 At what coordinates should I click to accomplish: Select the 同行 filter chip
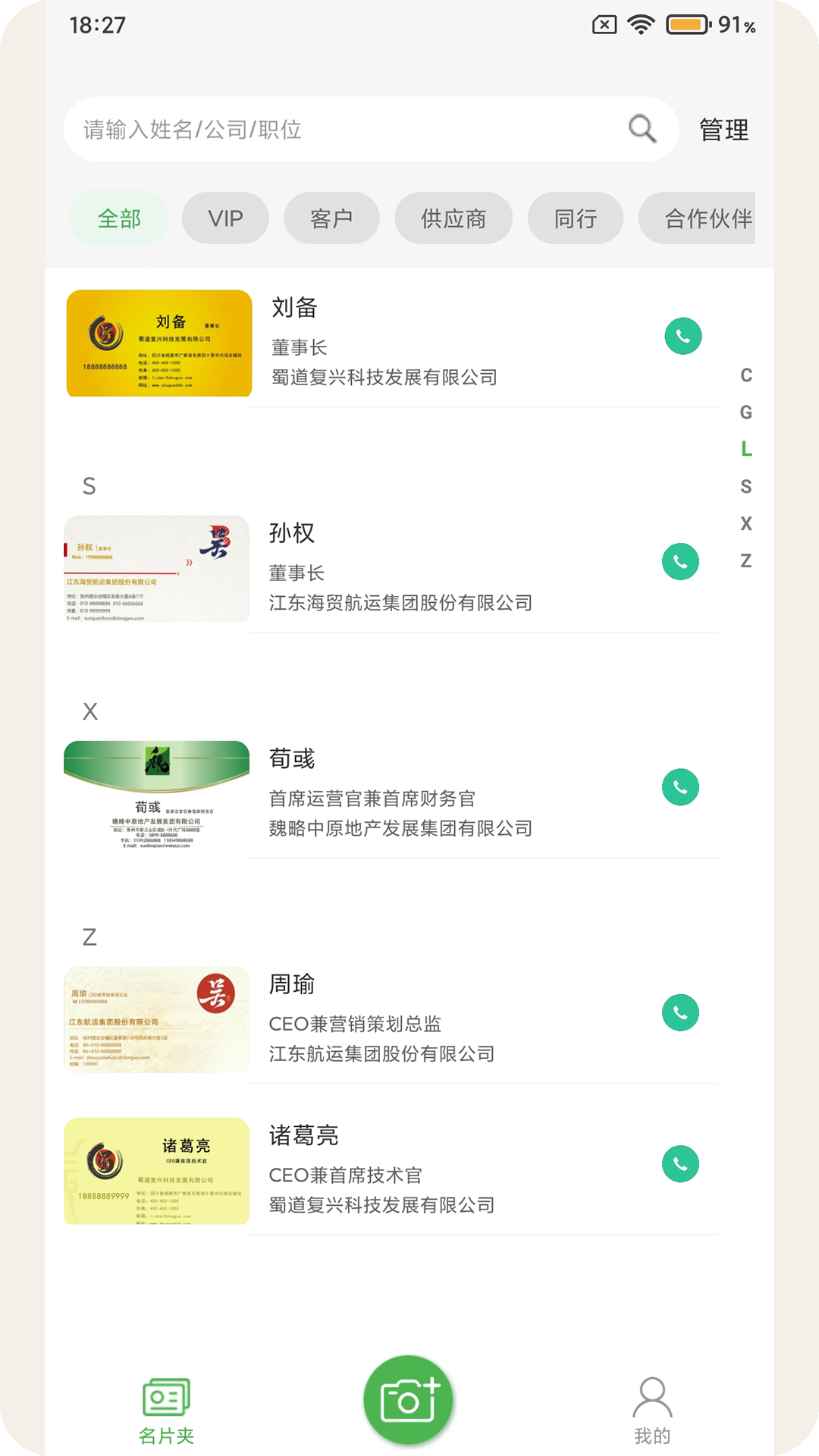click(575, 218)
